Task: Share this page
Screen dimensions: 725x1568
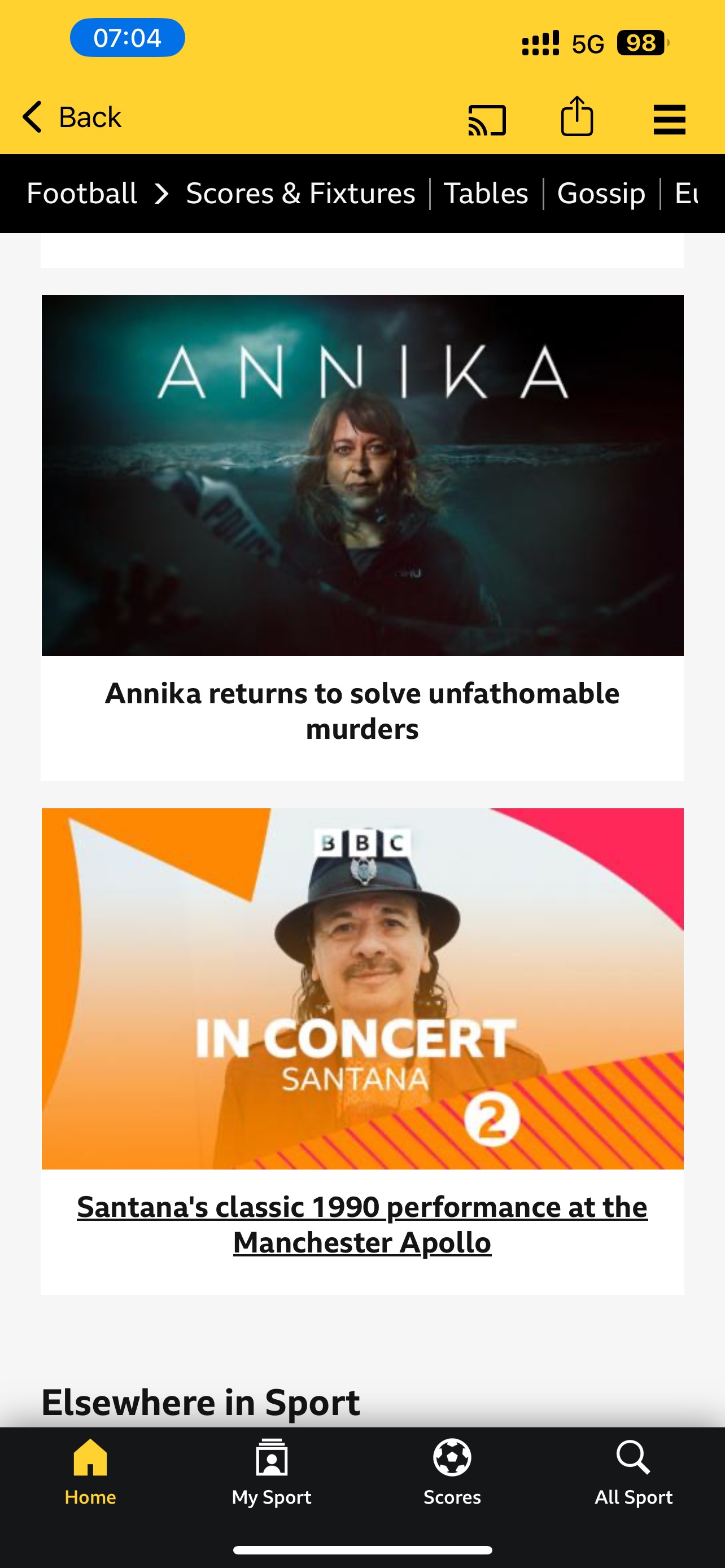Action: [576, 116]
